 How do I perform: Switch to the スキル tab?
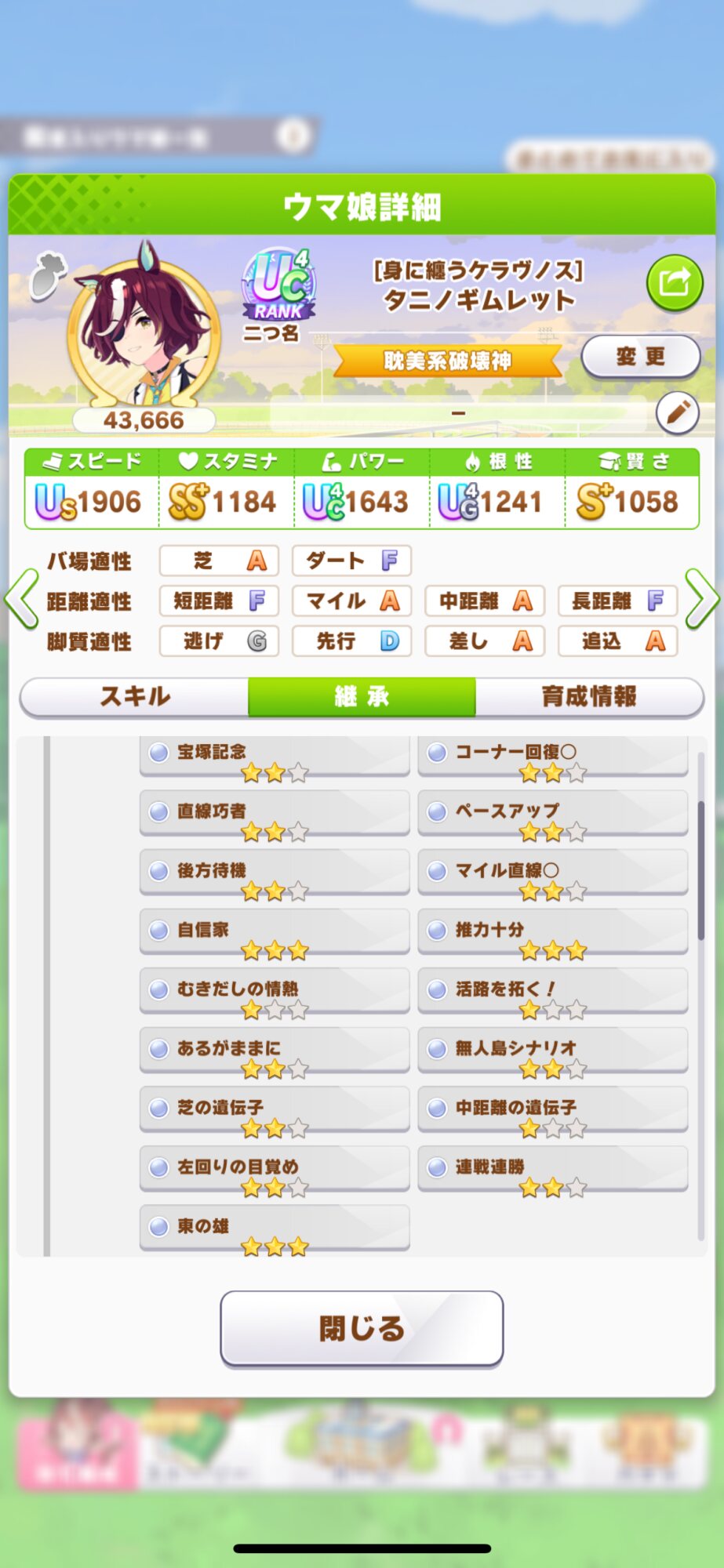[135, 696]
